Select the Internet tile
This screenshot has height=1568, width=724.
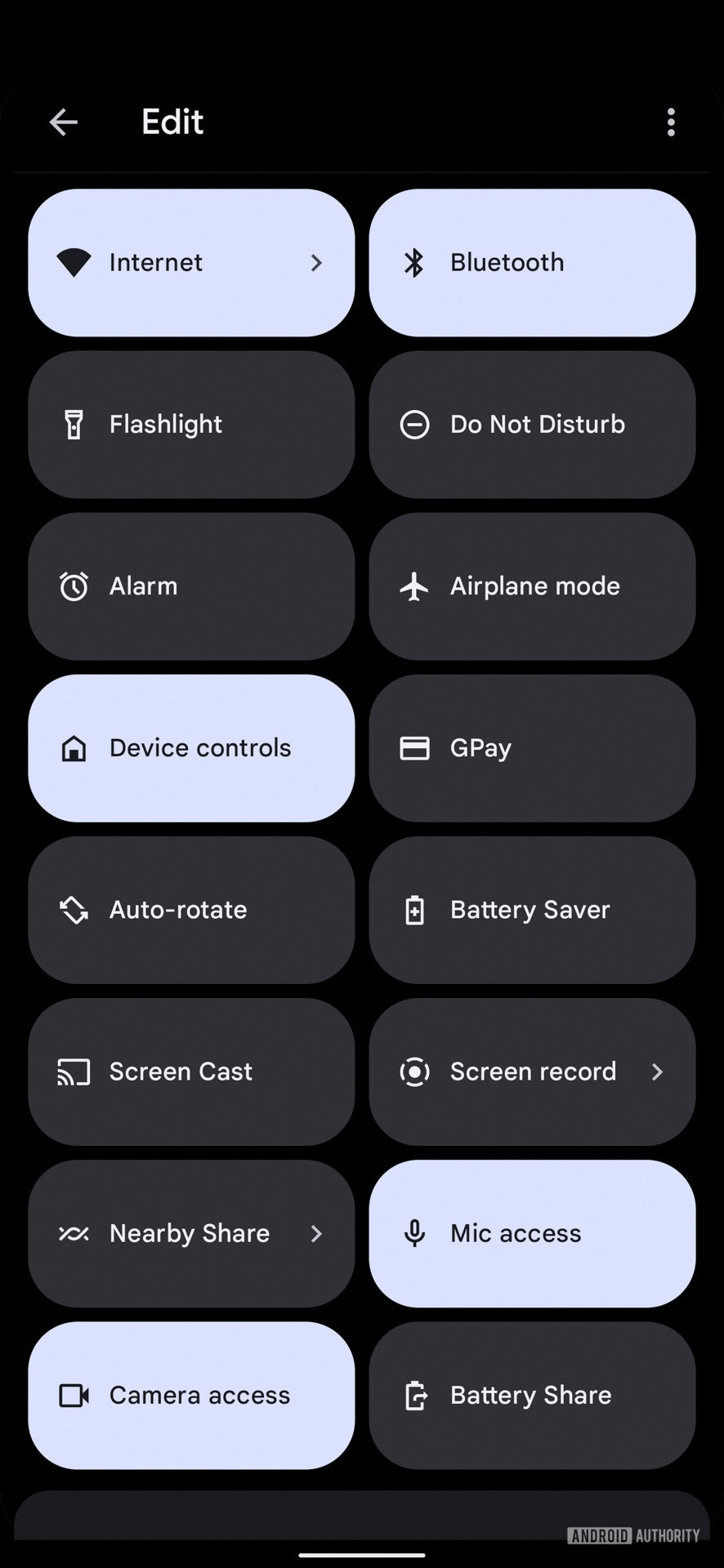click(191, 263)
